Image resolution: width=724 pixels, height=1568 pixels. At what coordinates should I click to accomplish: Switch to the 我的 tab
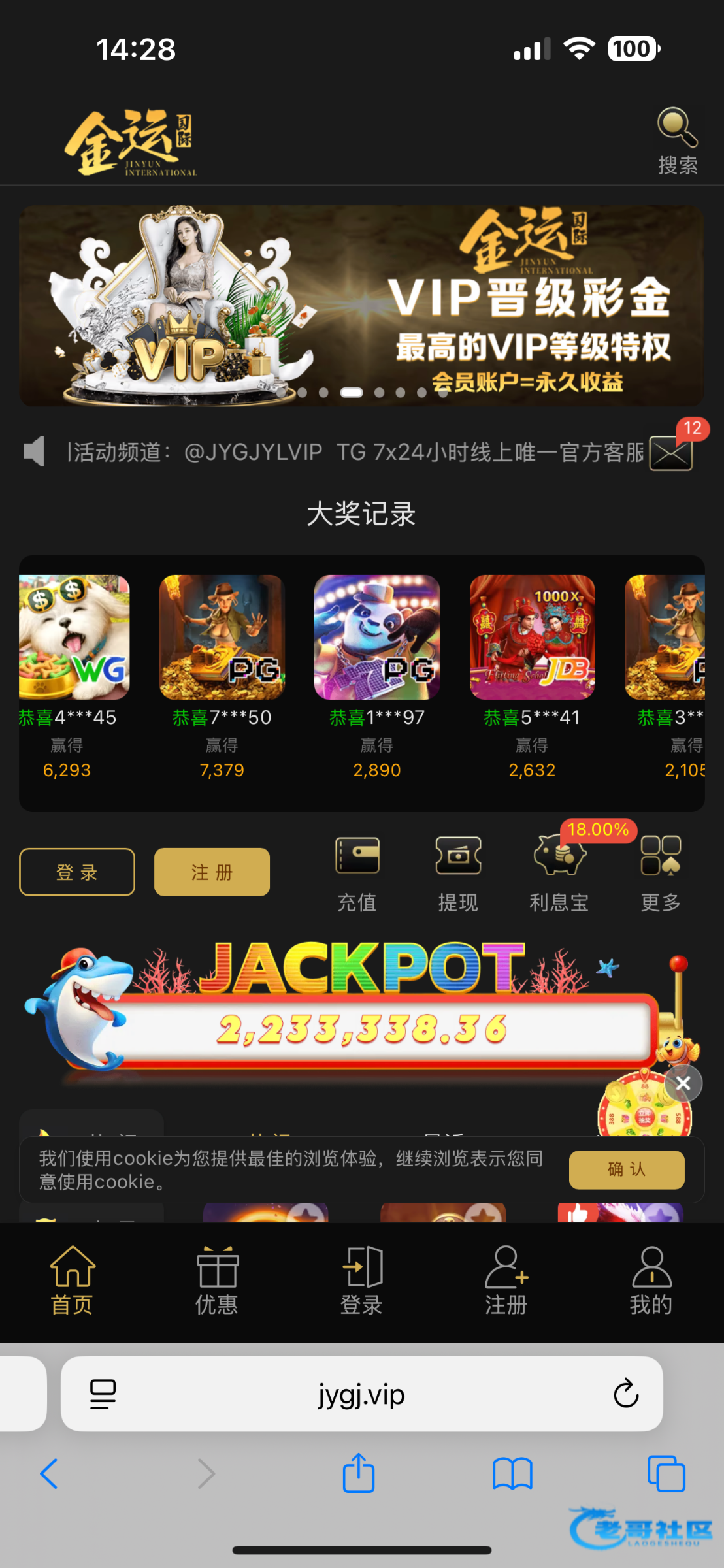(x=651, y=1281)
